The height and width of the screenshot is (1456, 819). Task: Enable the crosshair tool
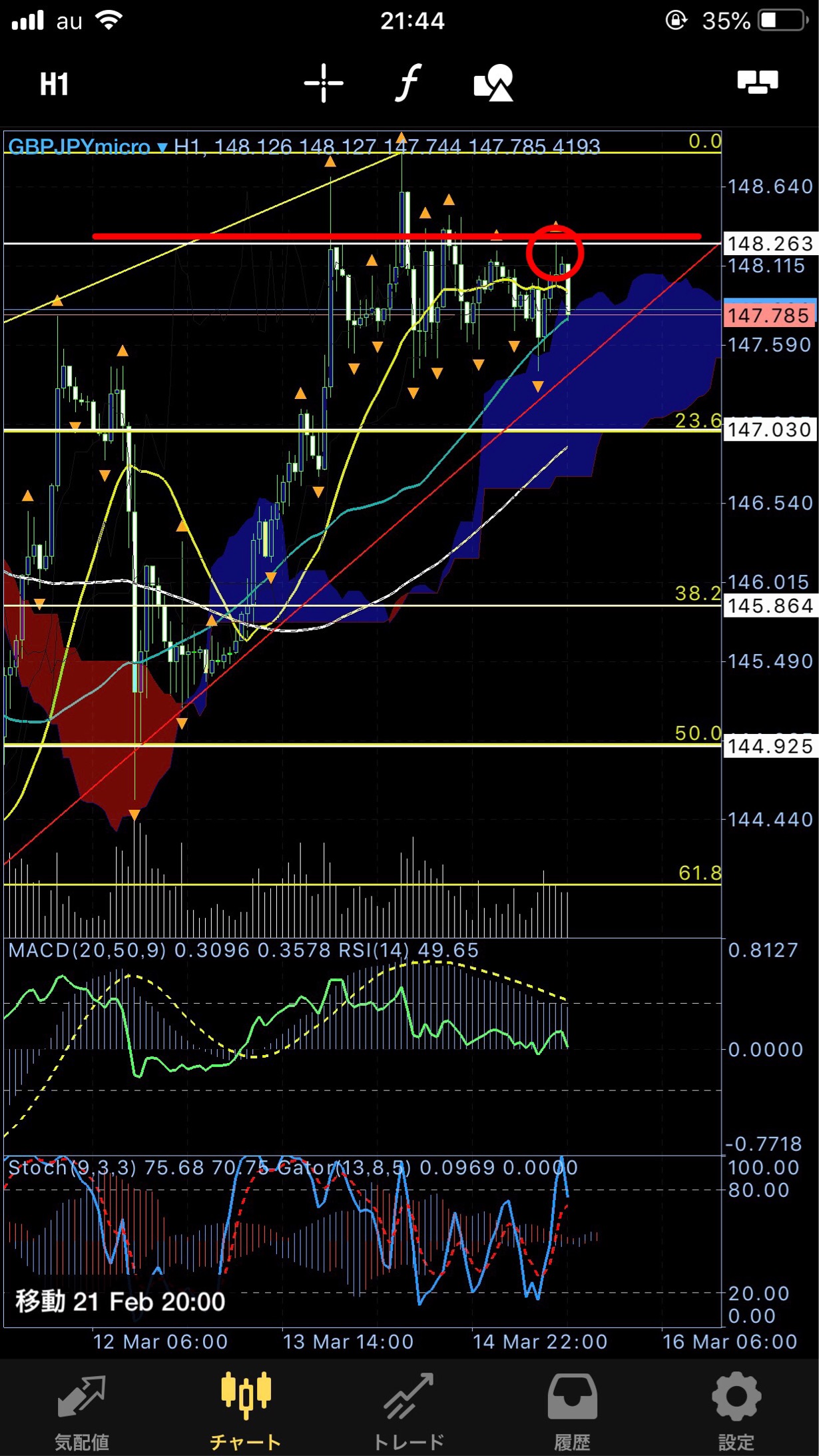pos(324,83)
